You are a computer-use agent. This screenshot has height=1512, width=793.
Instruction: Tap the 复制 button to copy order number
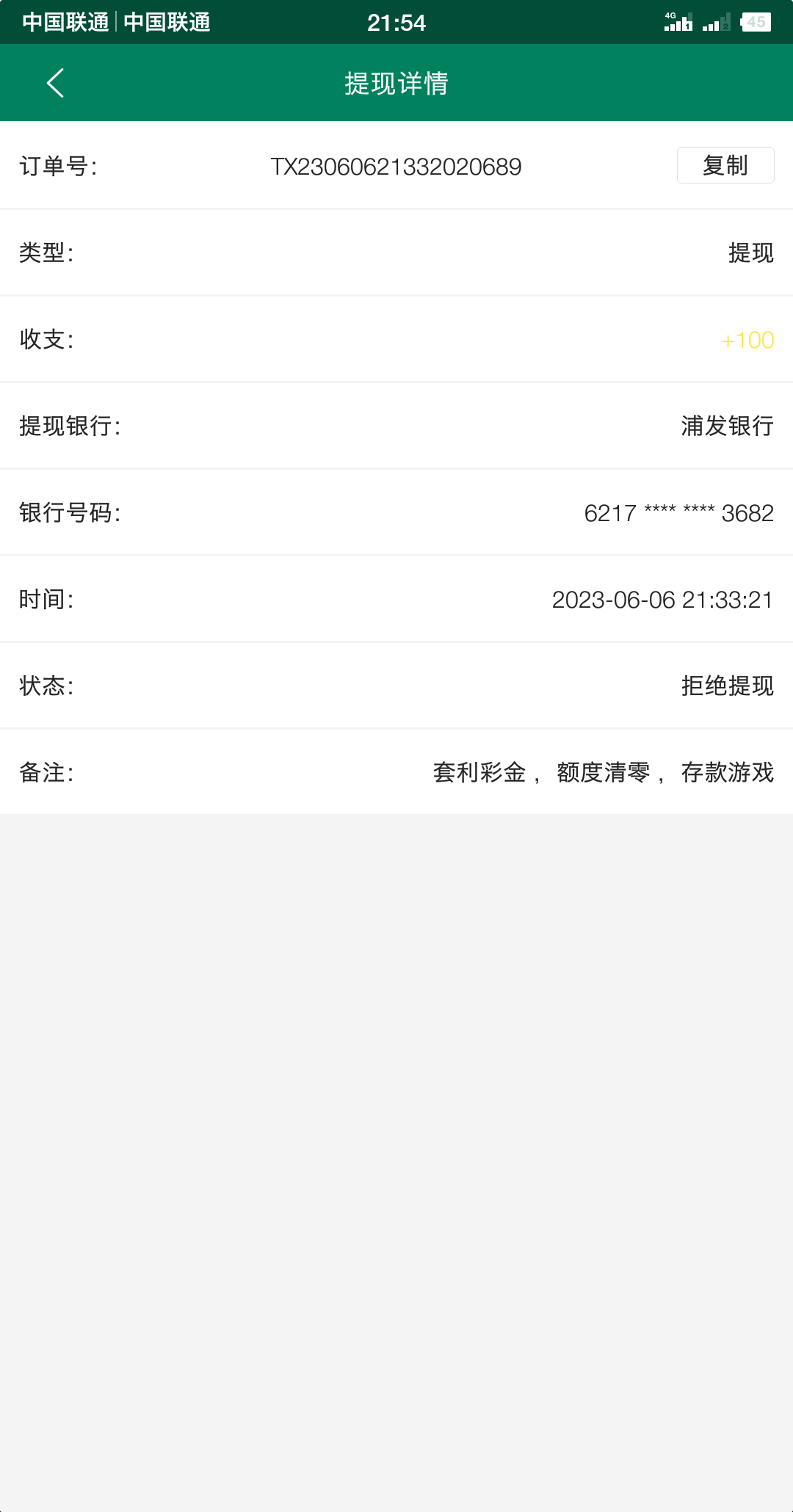pyautogui.click(x=725, y=166)
